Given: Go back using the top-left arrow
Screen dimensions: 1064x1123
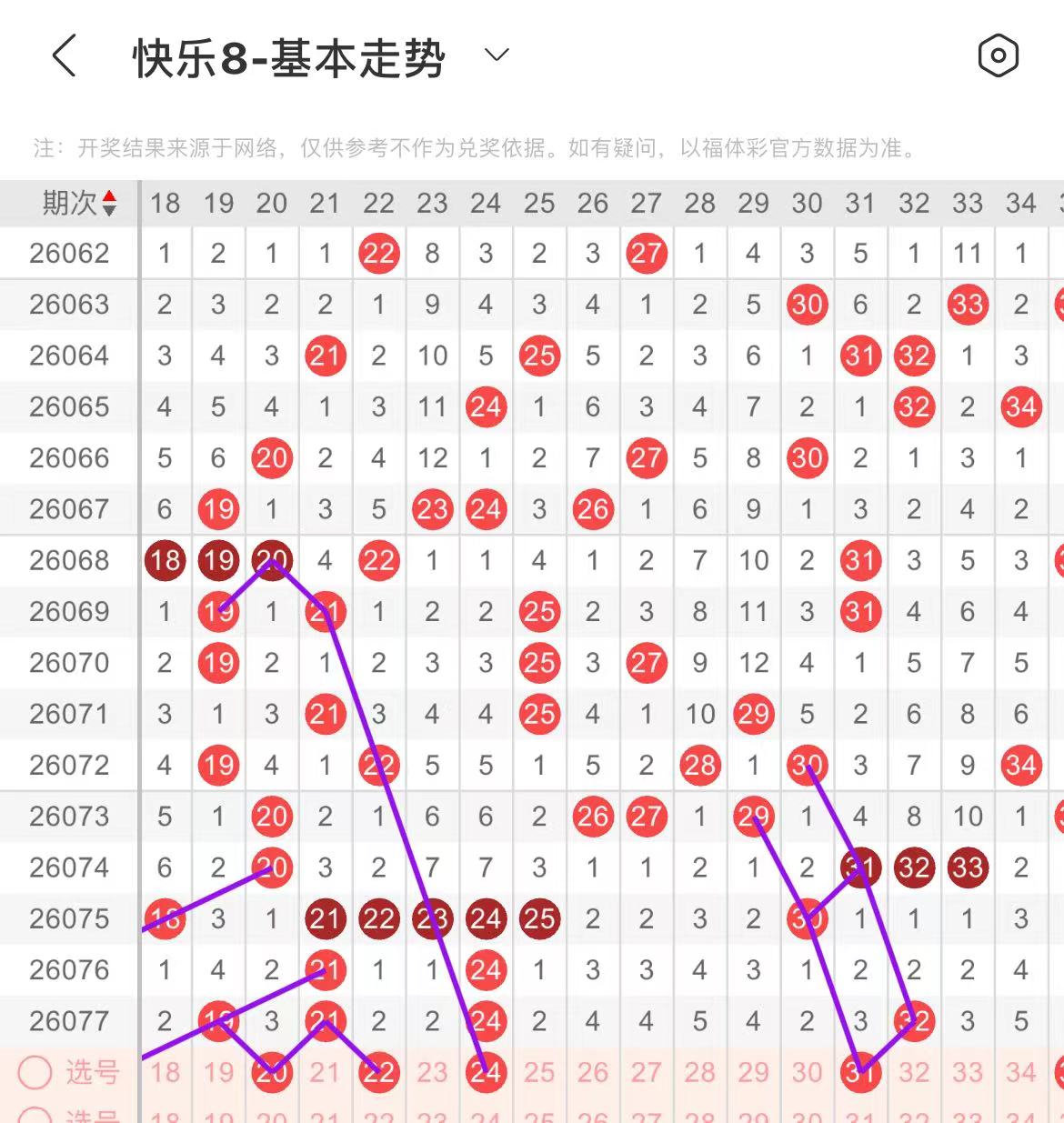Looking at the screenshot, I should pos(64,56).
